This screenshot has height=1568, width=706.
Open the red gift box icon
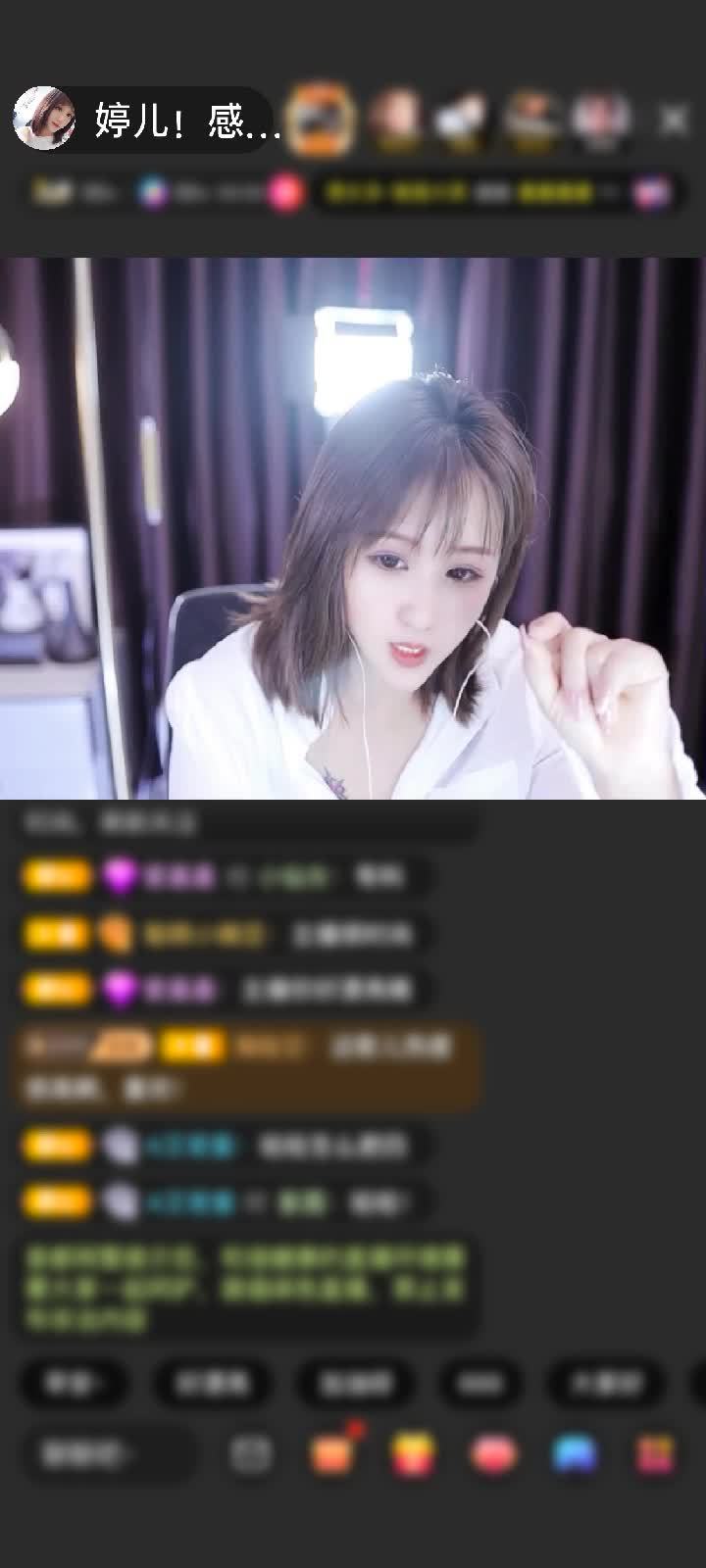pos(331,1453)
